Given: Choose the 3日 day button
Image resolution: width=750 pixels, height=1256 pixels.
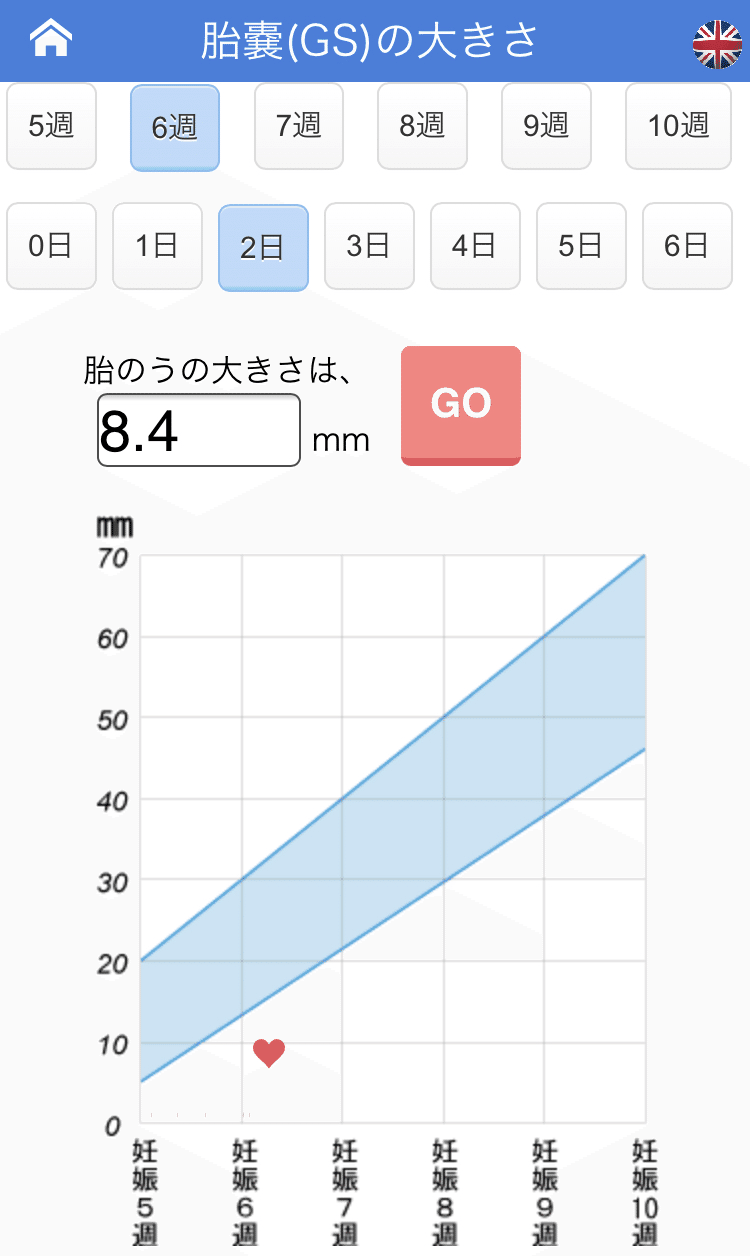Looking at the screenshot, I should tap(369, 246).
